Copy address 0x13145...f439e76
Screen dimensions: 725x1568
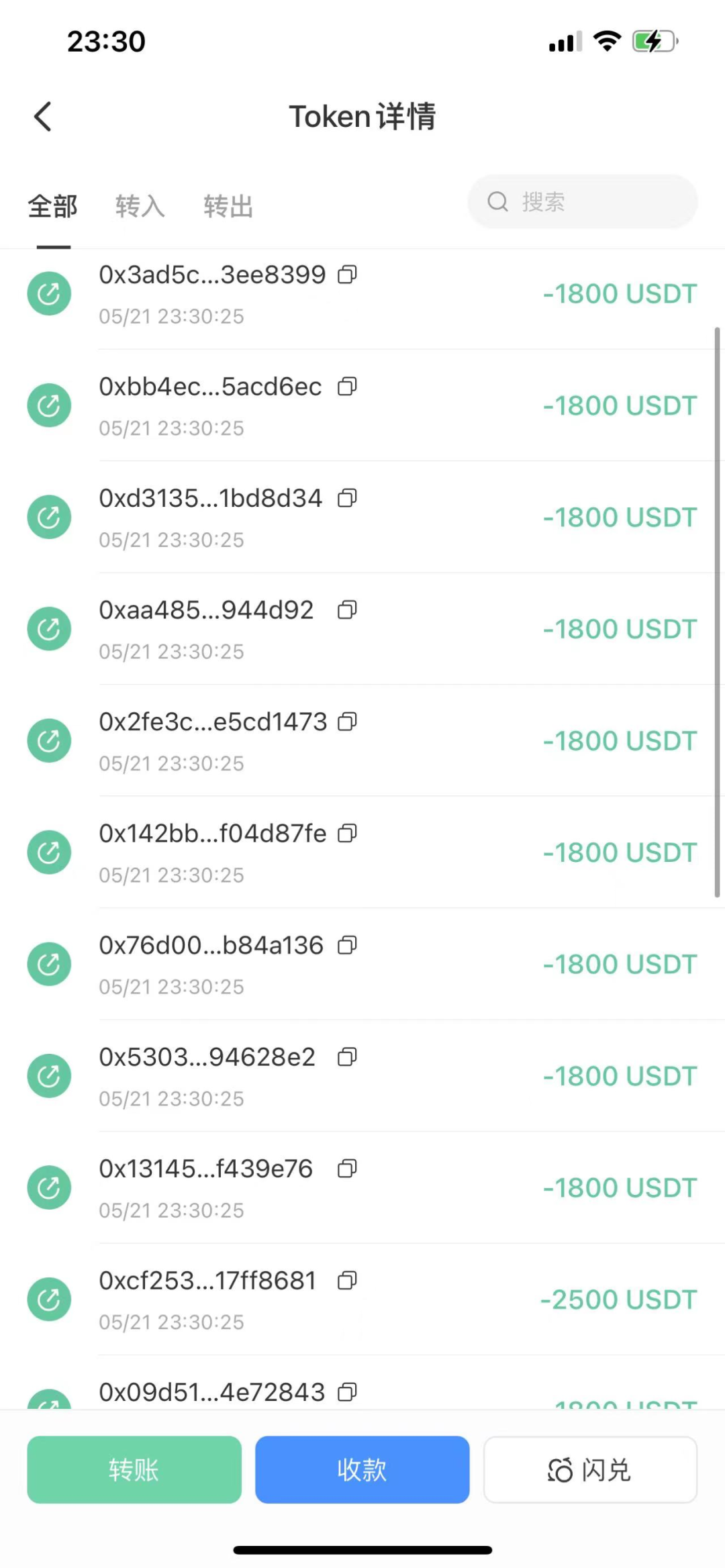point(347,1169)
